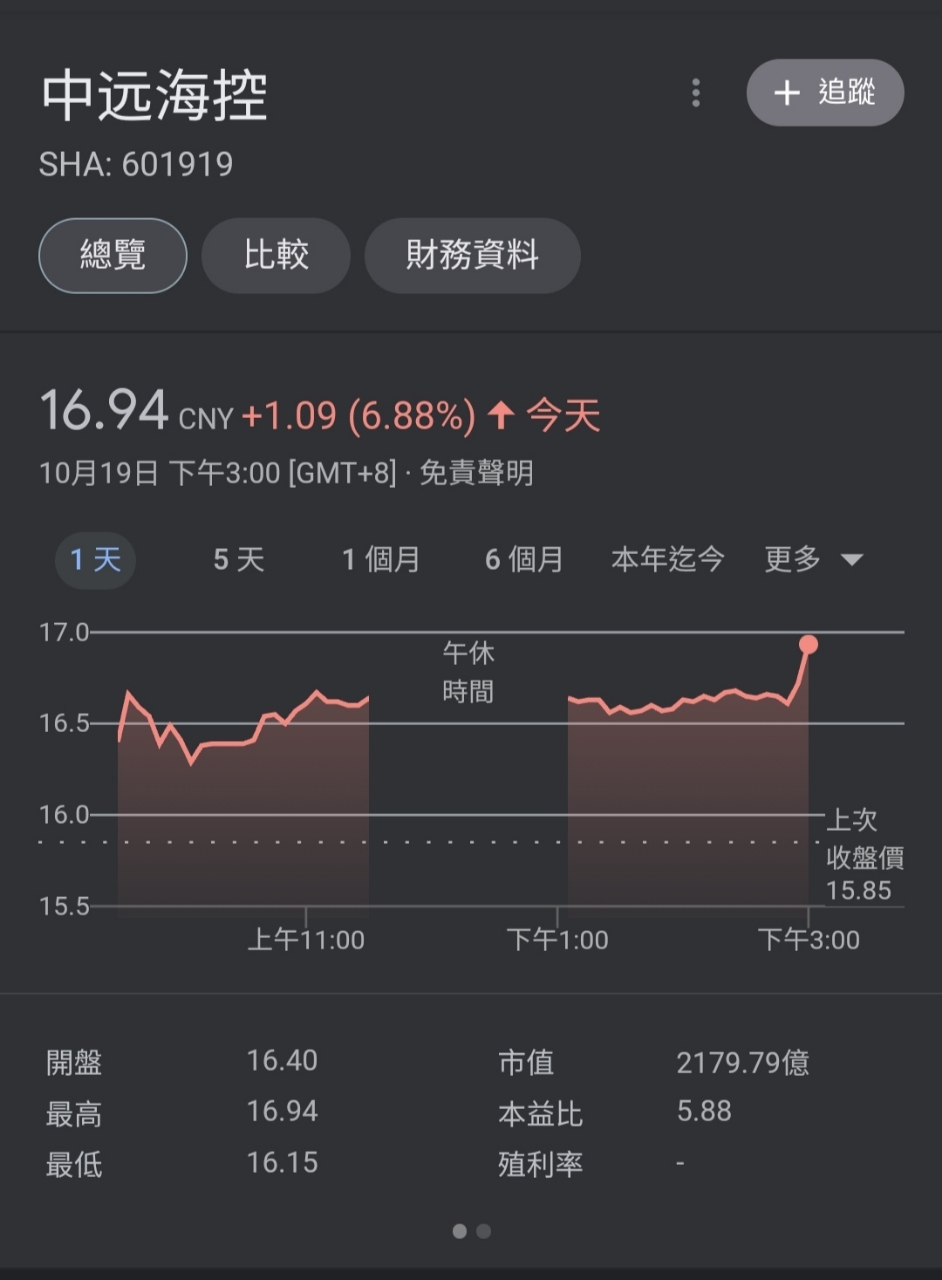The width and height of the screenshot is (942, 1280).
Task: Select the 1 天 chart range
Action: [x=95, y=559]
